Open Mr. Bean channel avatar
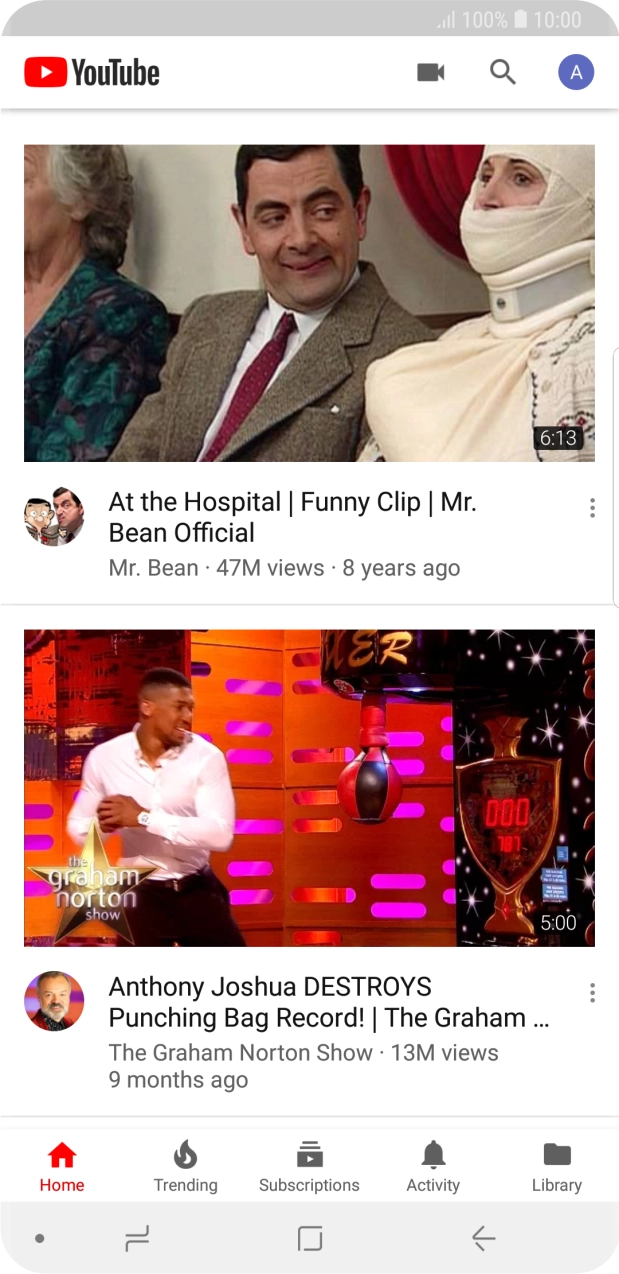This screenshot has height=1274, width=619. pyautogui.click(x=54, y=517)
